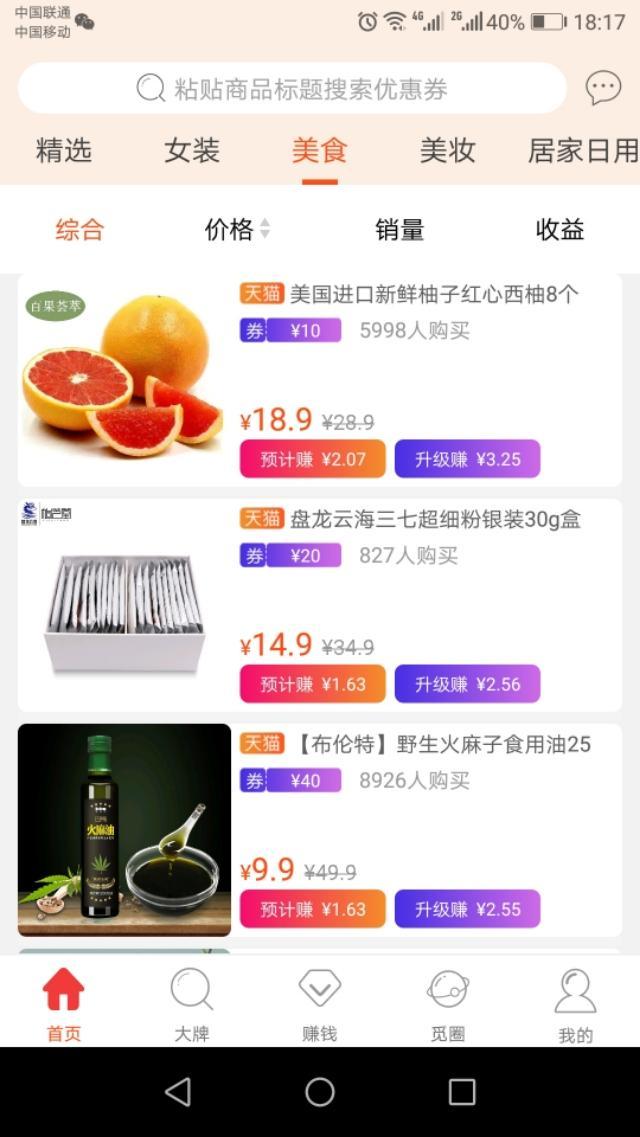Switch to the 我的 profile tab

(x=575, y=1003)
